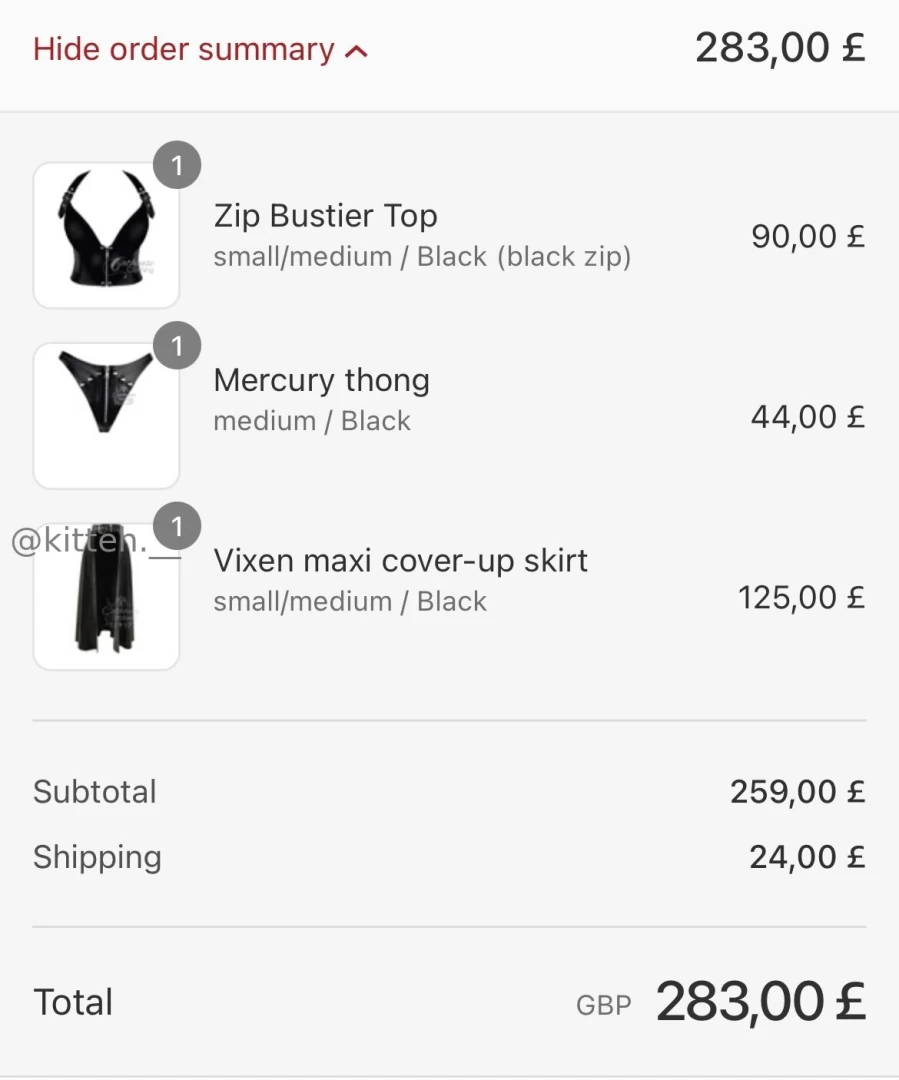Click the 90,00 £ price for Zip Bustier

pyautogui.click(x=809, y=236)
